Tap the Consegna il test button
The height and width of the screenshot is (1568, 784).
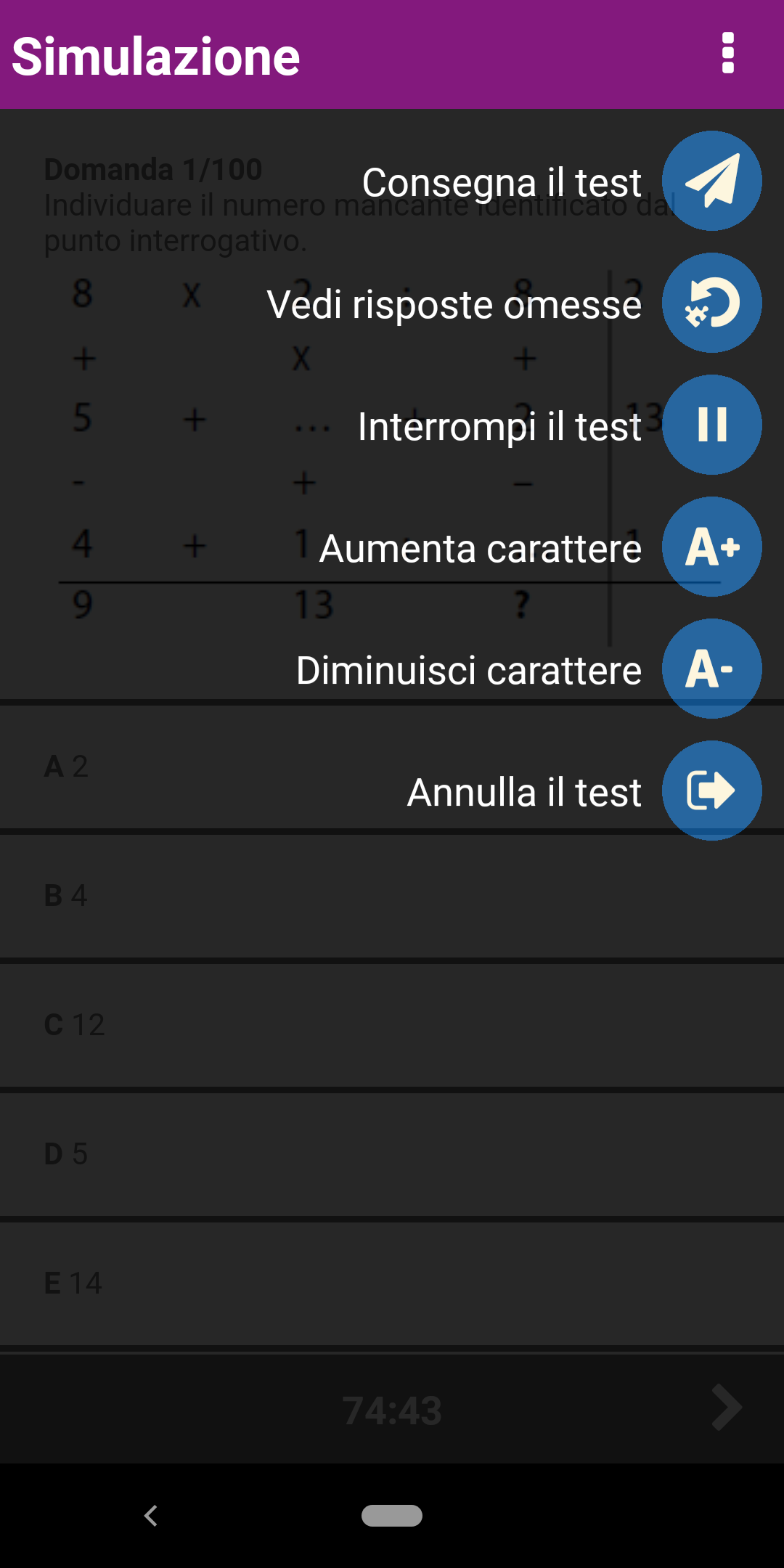point(711,181)
